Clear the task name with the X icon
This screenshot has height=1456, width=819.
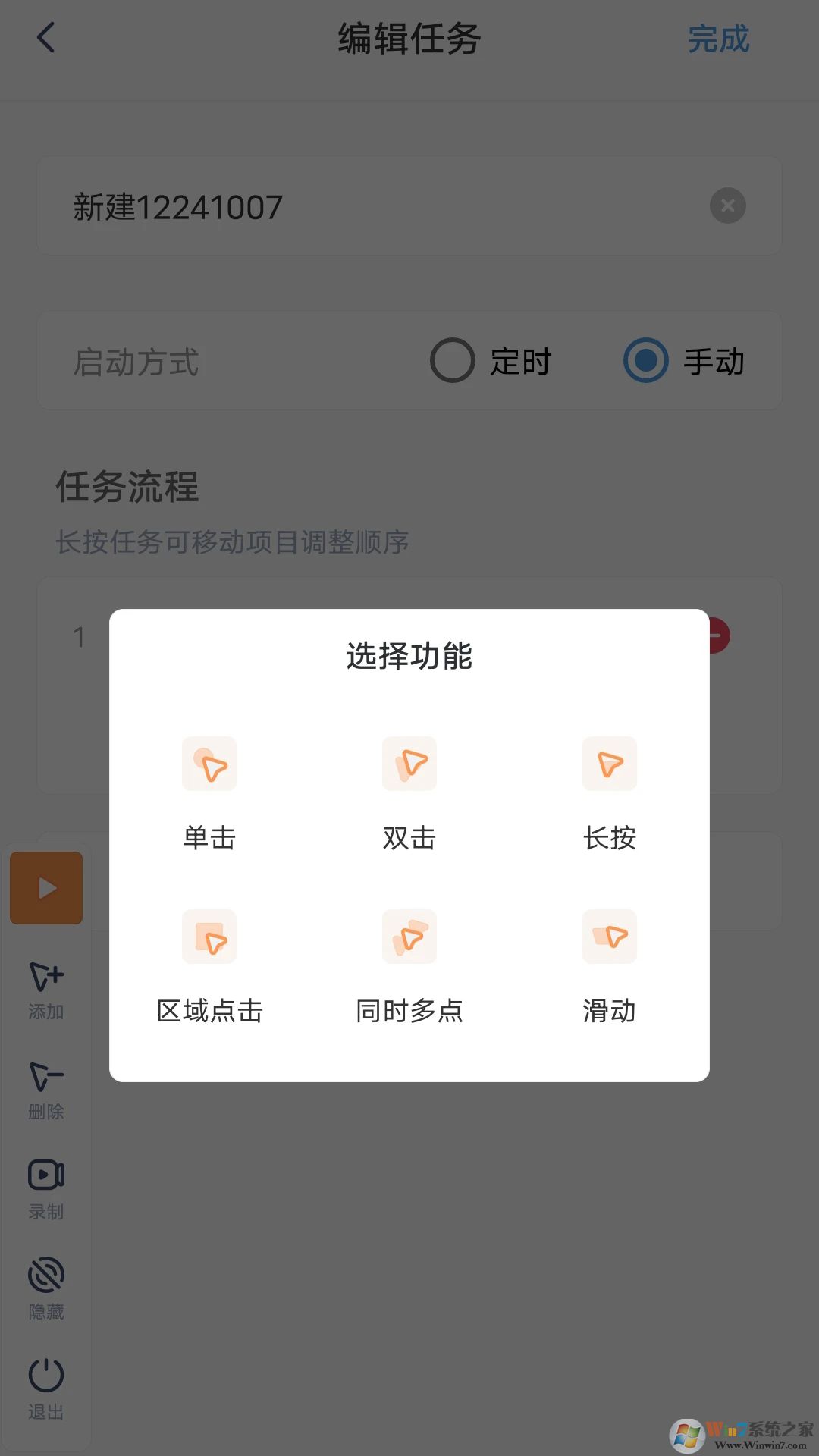coord(727,205)
